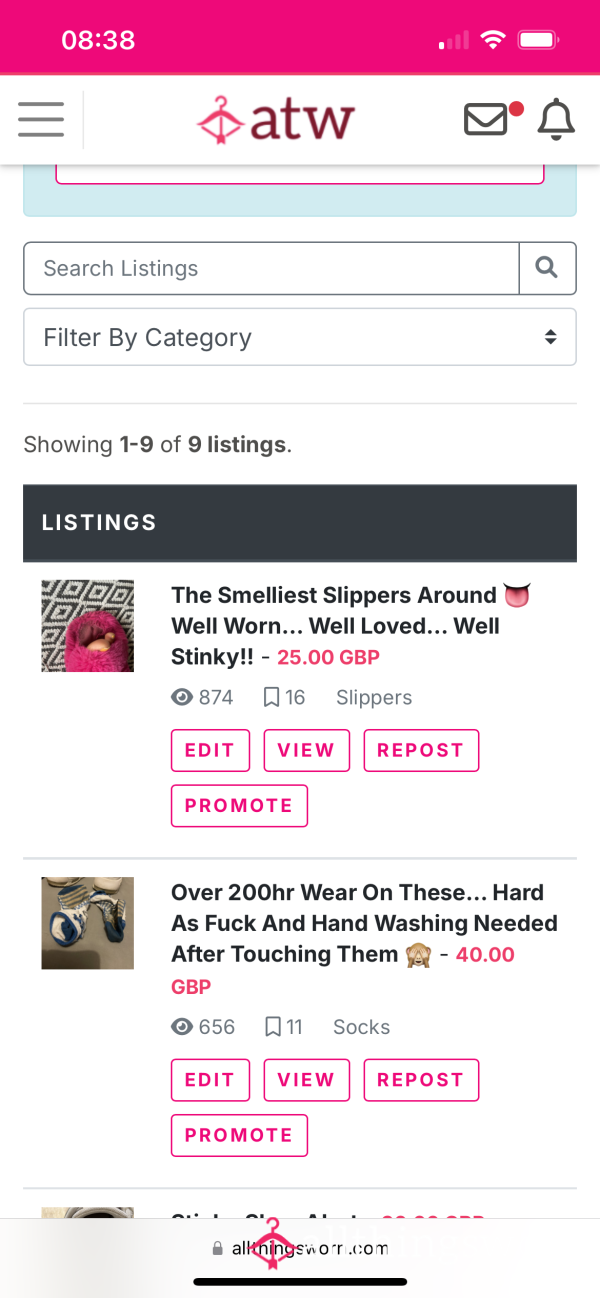Focus the Search Listings field

click(272, 268)
